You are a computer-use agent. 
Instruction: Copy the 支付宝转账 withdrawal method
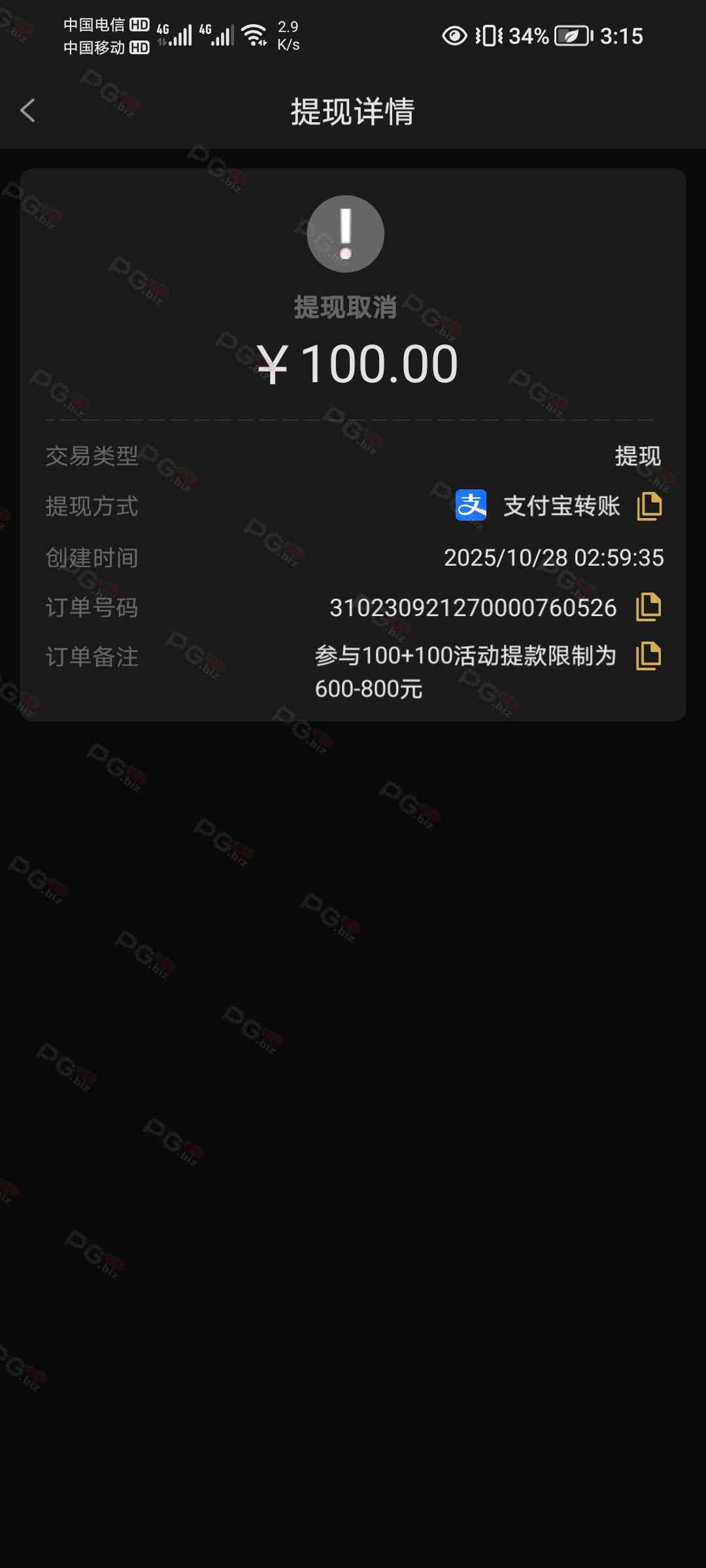(x=649, y=506)
